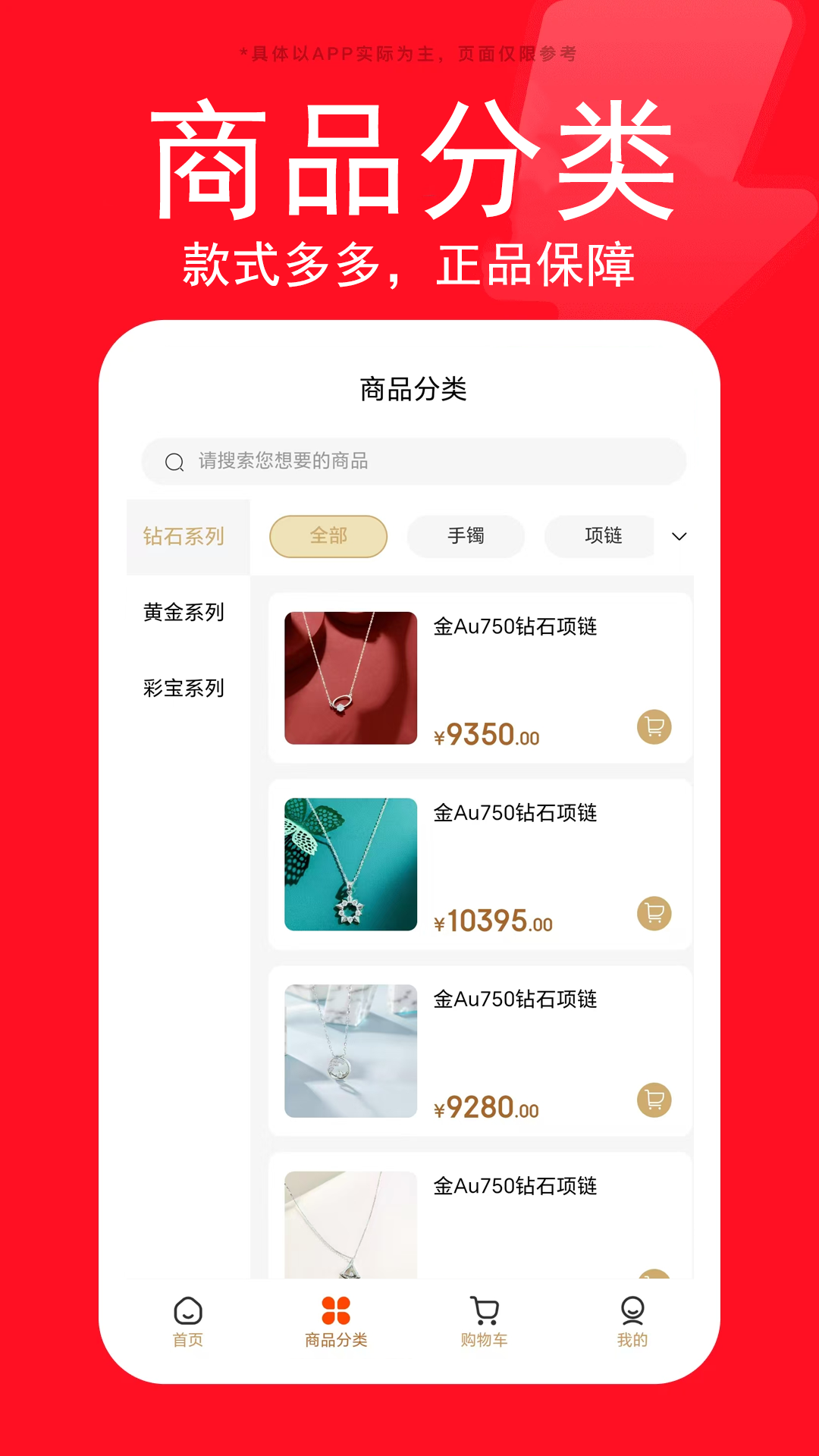Viewport: 819px width, 1456px height.
Task: Expand the chevron to show more filters
Action: click(x=679, y=536)
